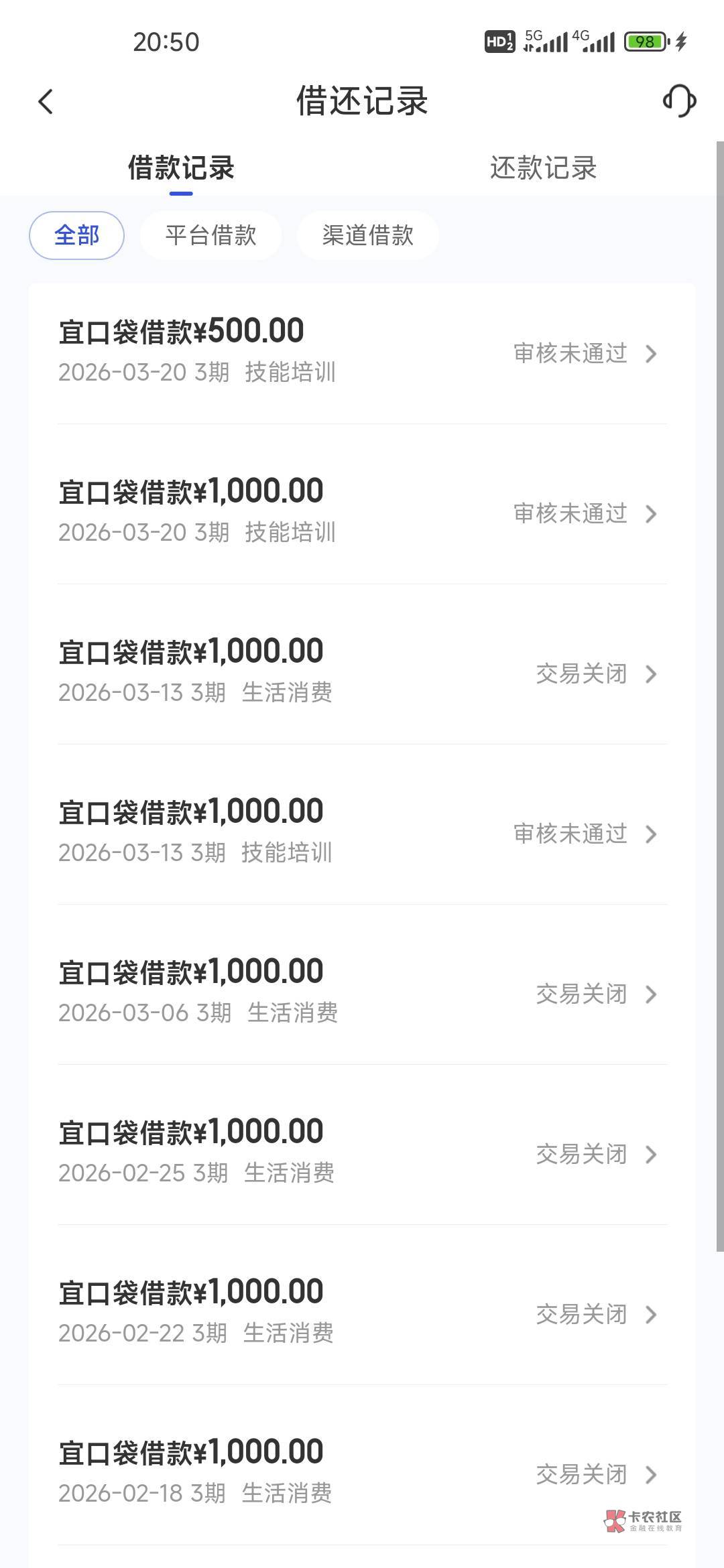Go back from the 借还记录 page
The width and height of the screenshot is (724, 1568).
click(x=46, y=102)
